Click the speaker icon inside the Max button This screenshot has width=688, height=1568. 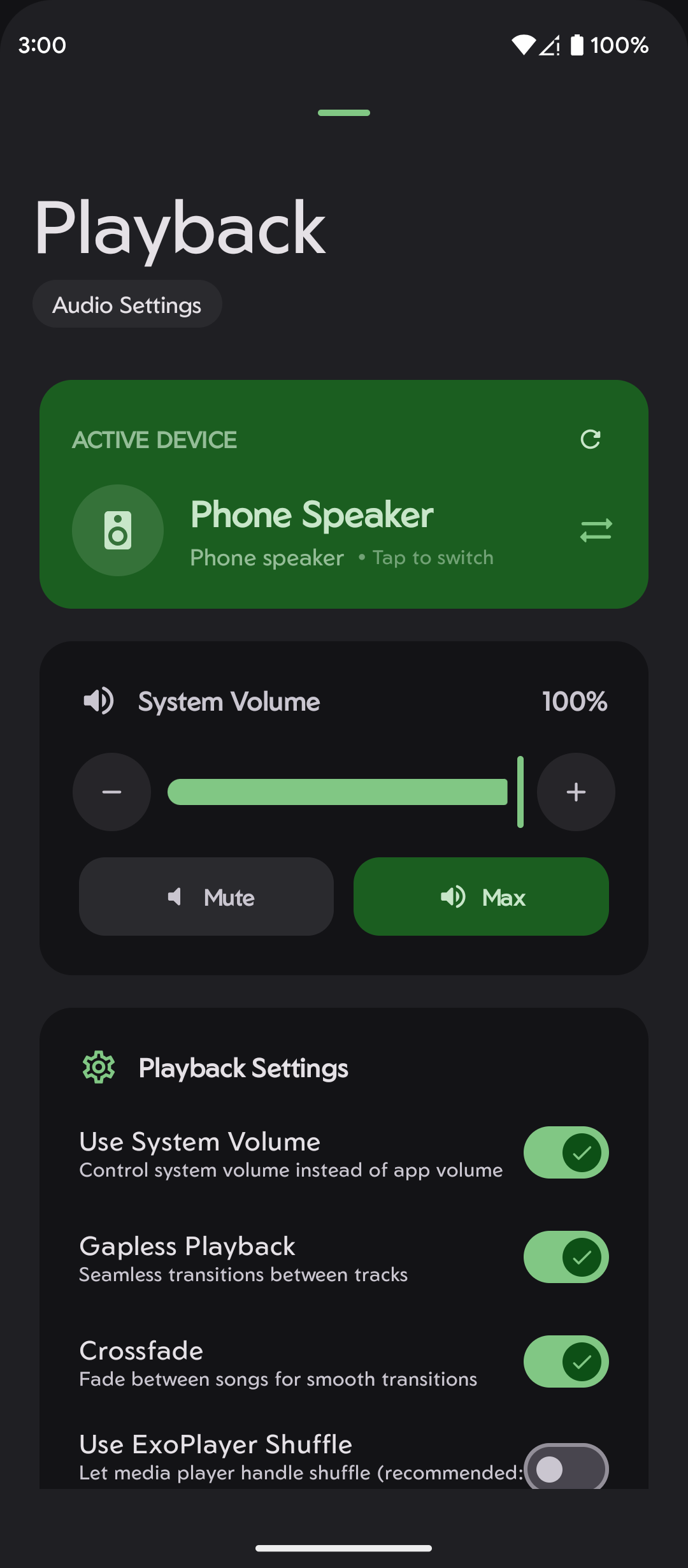point(454,897)
